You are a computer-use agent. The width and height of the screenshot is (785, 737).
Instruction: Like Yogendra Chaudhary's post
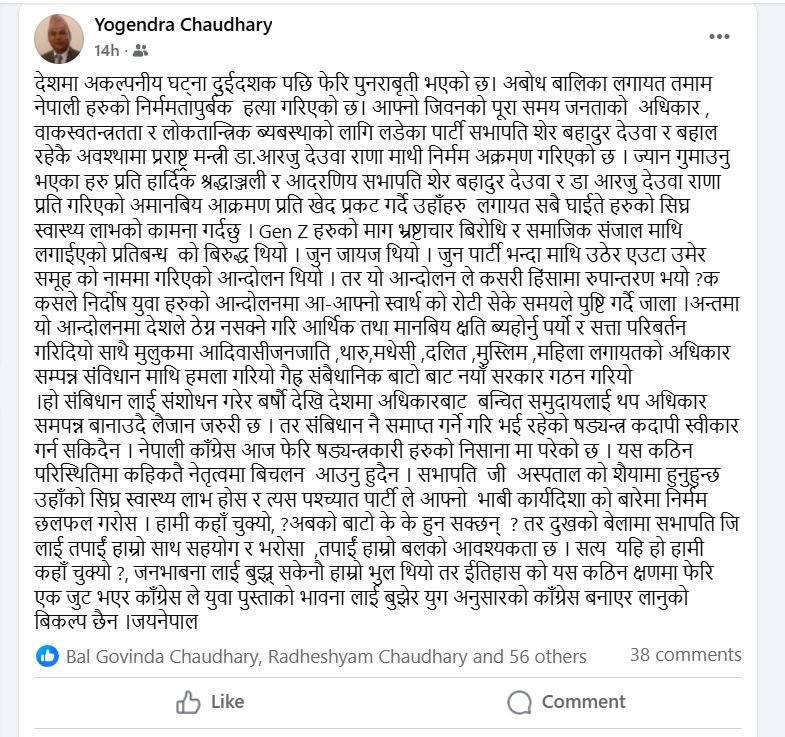pos(210,702)
